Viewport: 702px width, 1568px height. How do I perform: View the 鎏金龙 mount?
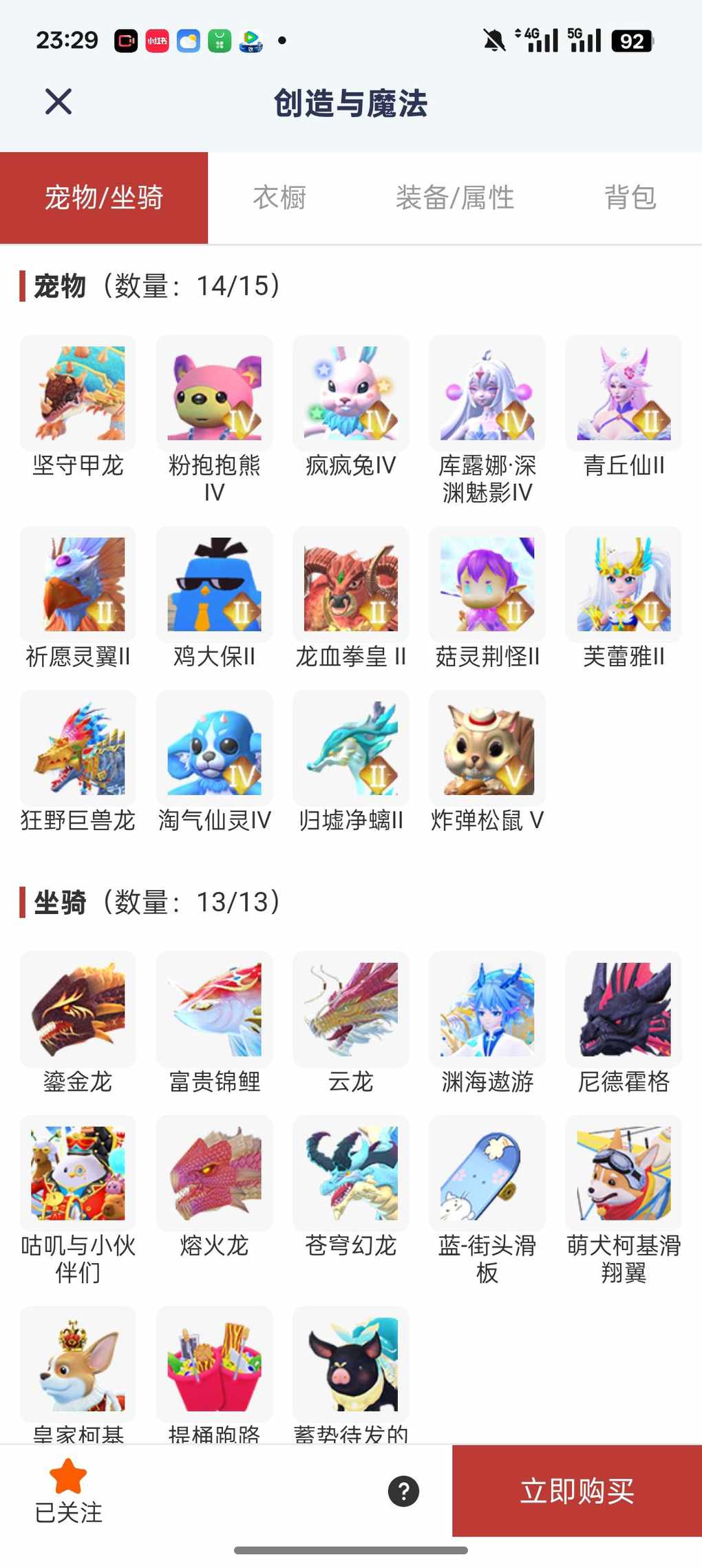click(x=78, y=1009)
